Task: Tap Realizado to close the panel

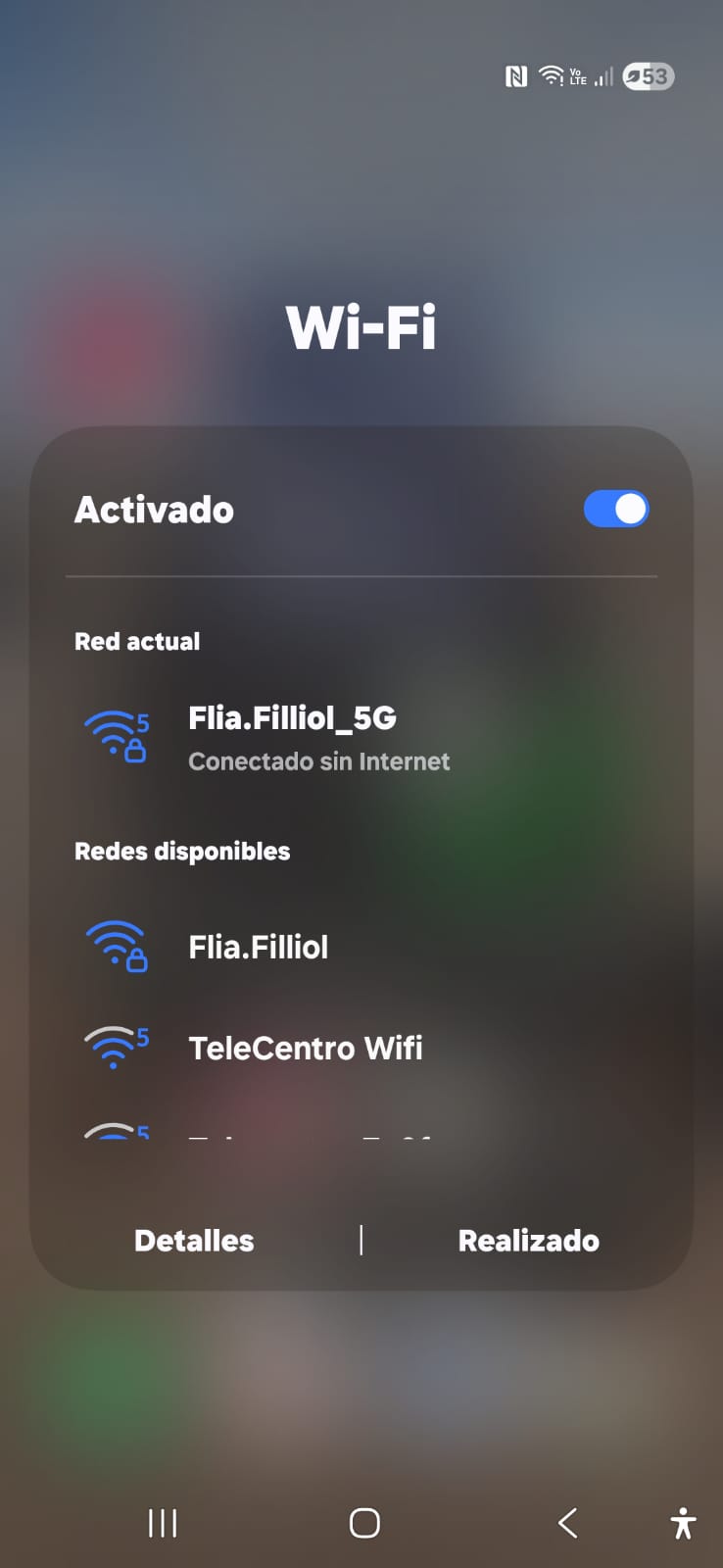Action: tap(528, 1241)
